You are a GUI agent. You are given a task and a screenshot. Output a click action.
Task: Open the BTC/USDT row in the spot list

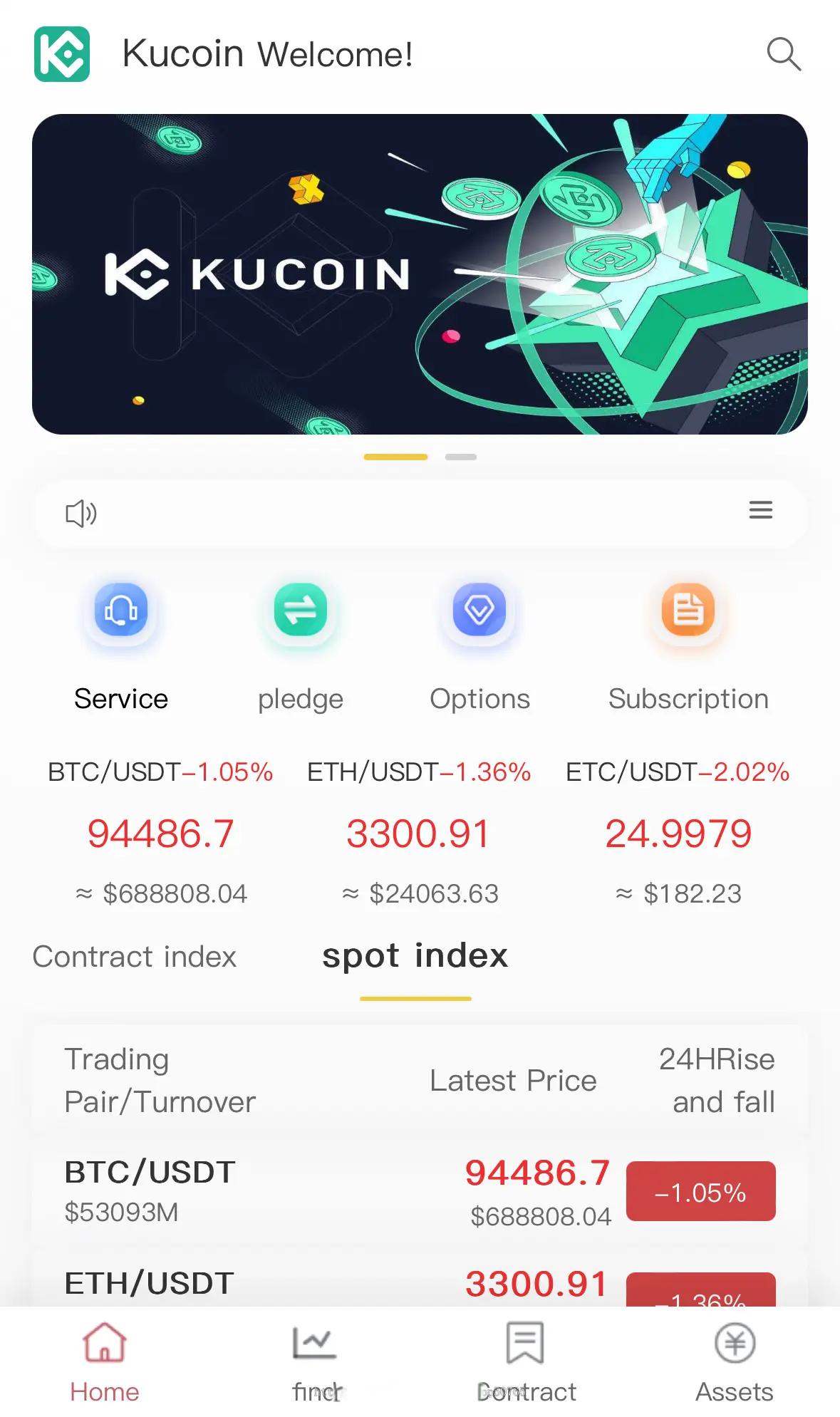420,1193
